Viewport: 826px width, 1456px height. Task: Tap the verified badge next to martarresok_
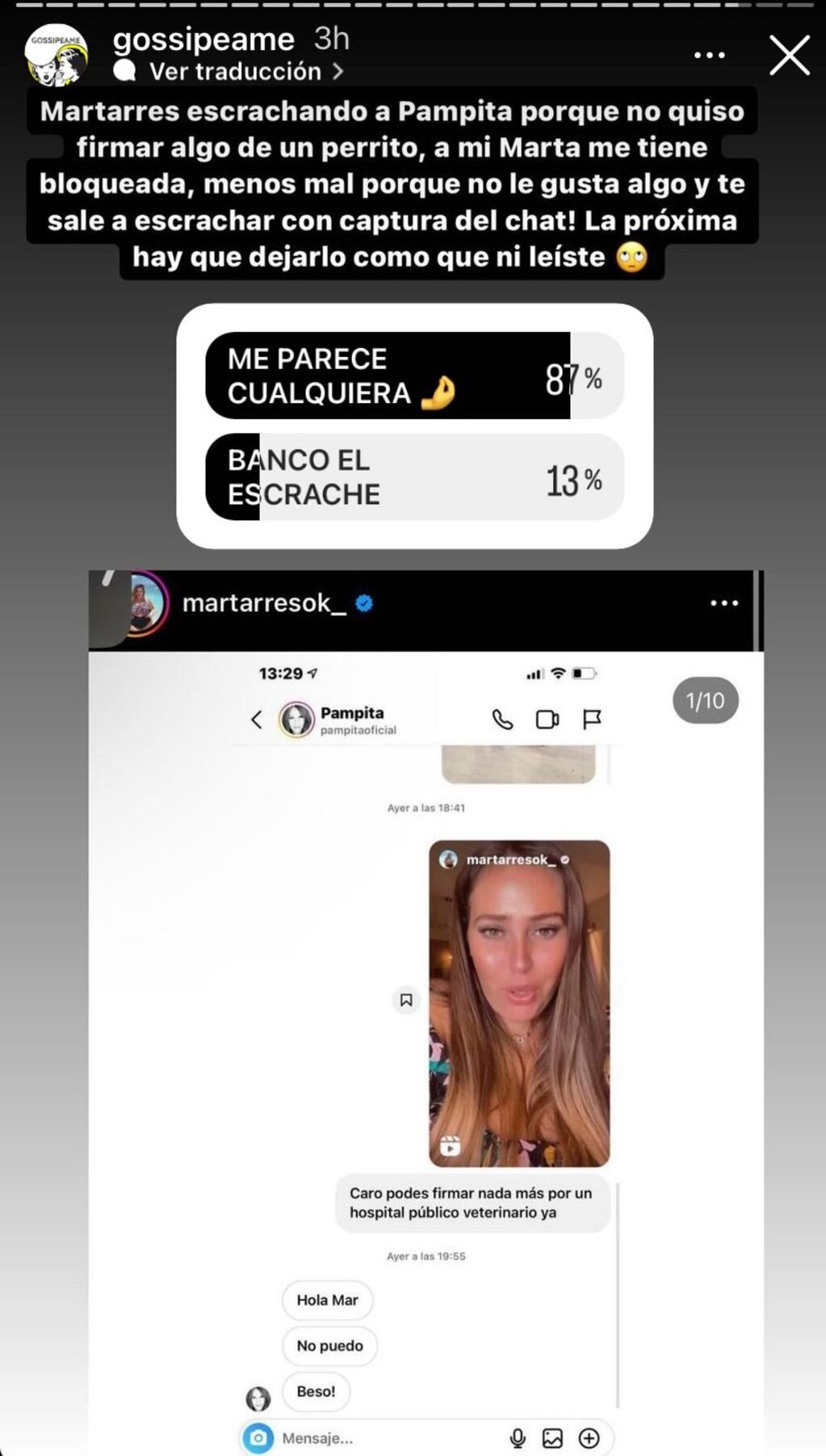pos(365,602)
